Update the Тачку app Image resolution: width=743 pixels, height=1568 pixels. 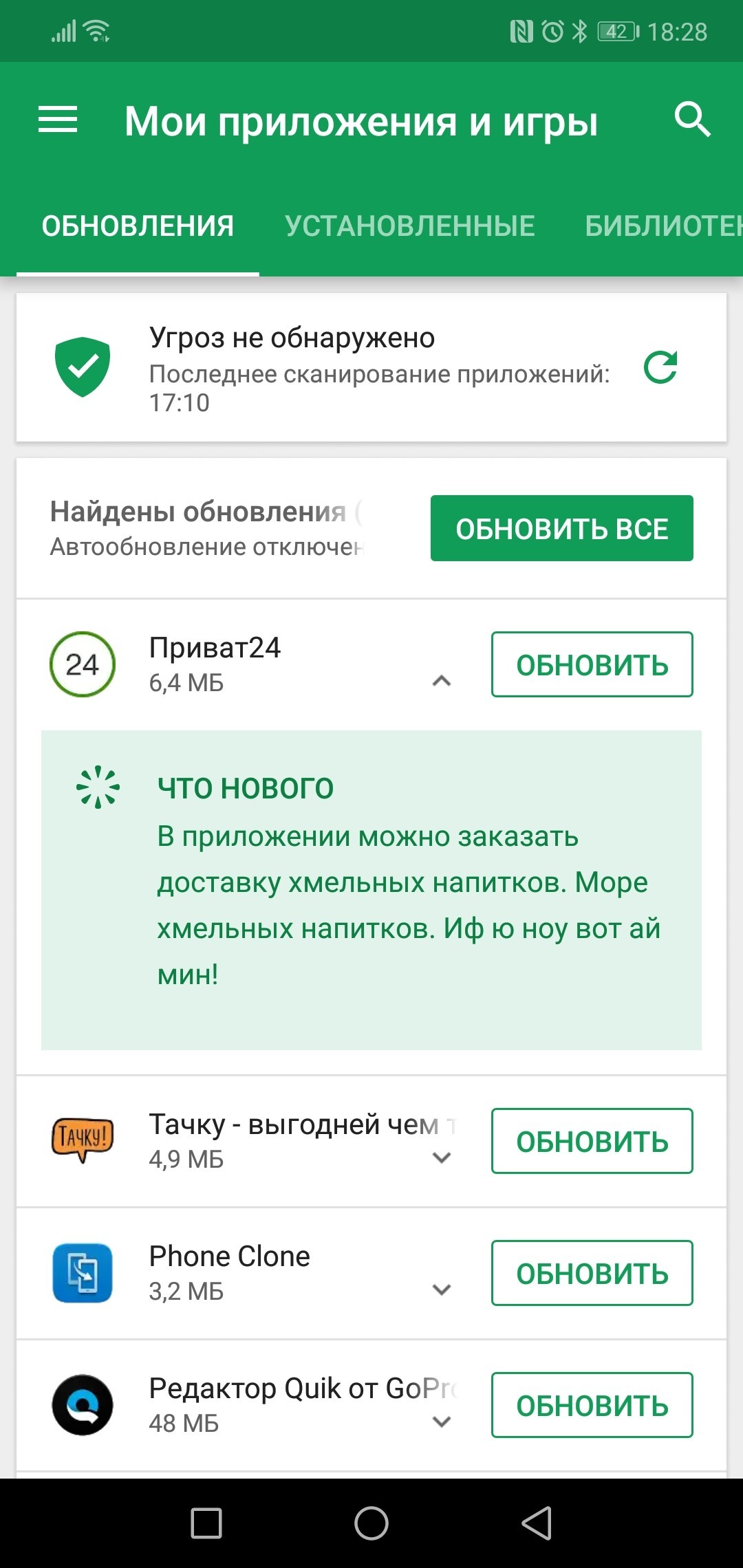coord(592,1141)
